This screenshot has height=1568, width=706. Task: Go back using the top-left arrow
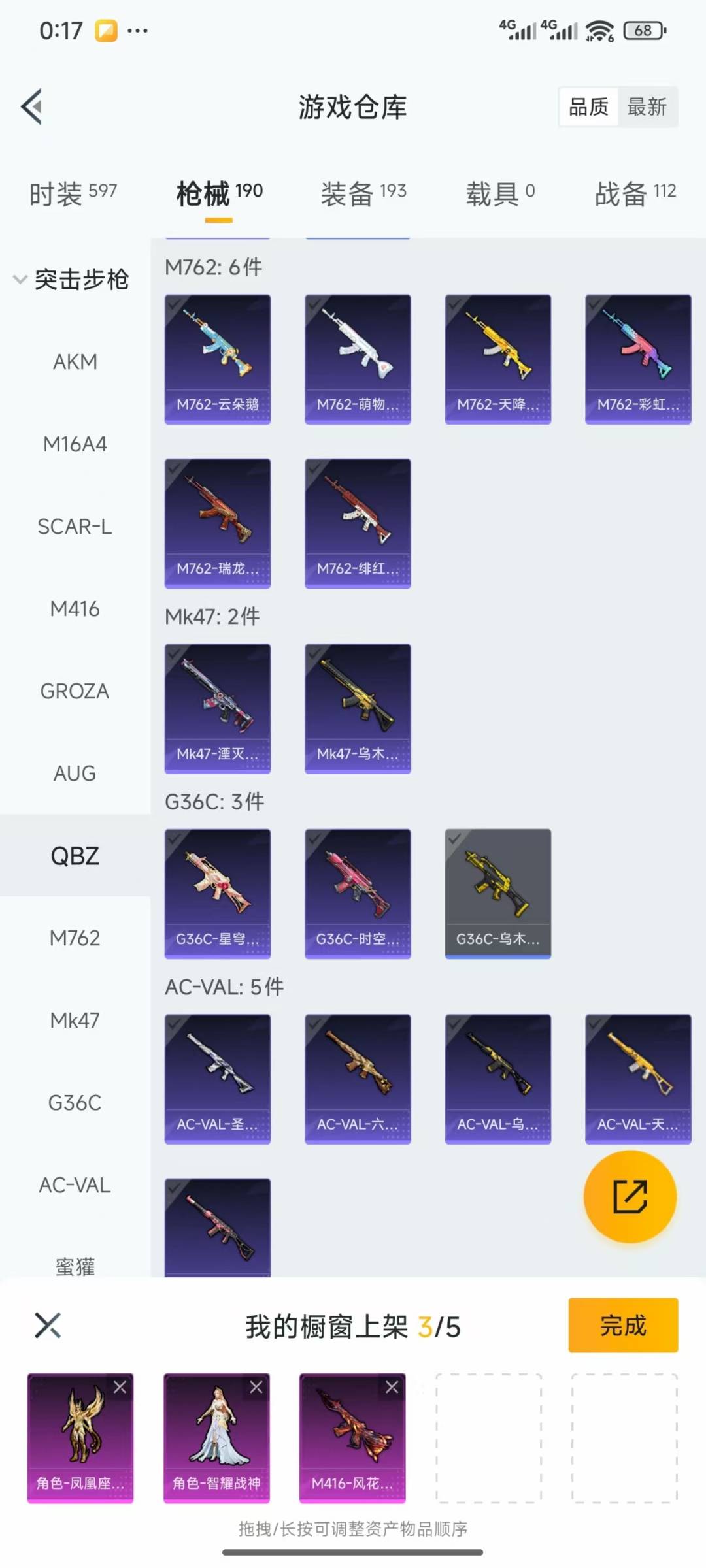33,106
